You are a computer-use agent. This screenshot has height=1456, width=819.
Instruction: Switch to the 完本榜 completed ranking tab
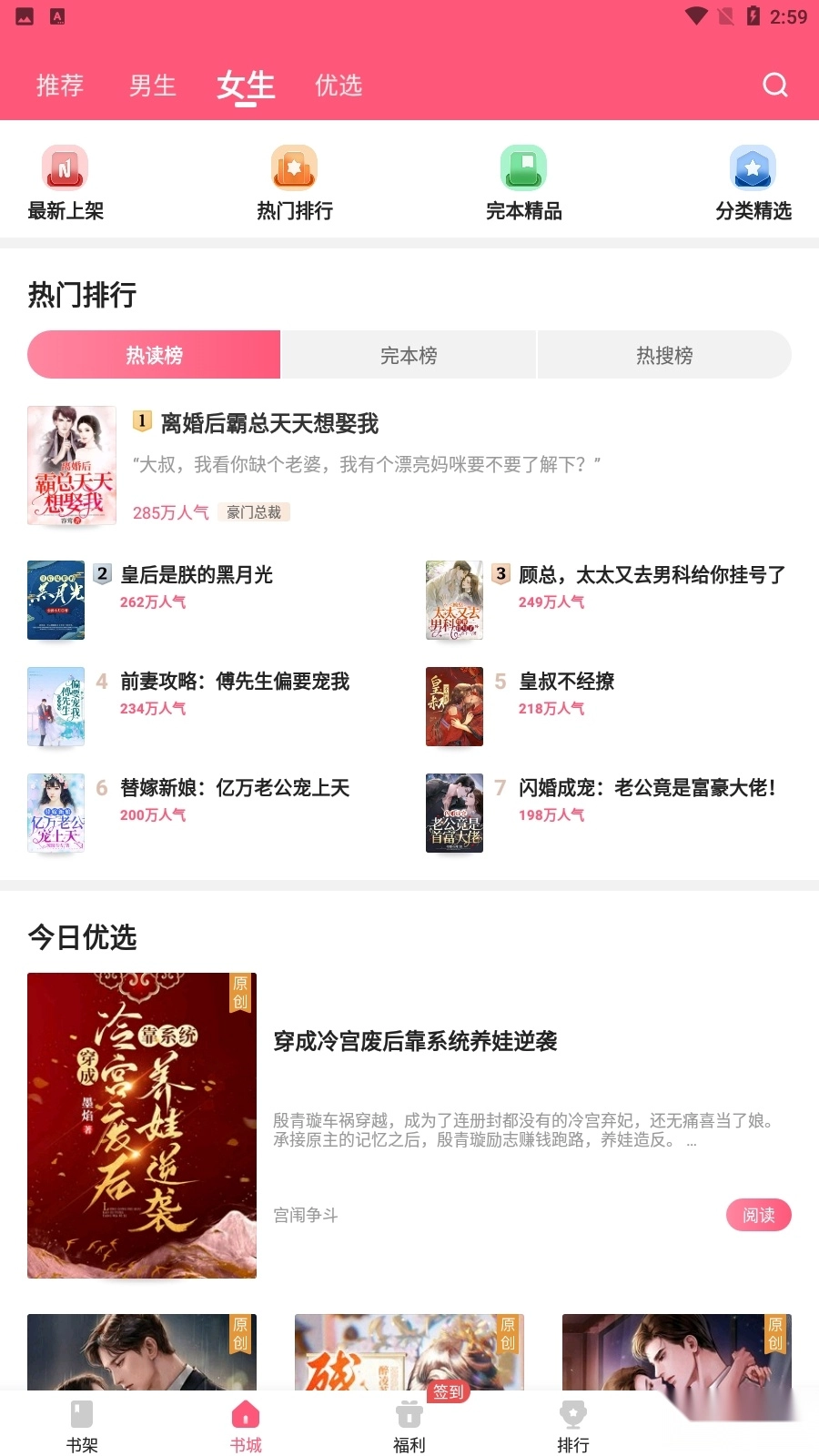(x=409, y=355)
